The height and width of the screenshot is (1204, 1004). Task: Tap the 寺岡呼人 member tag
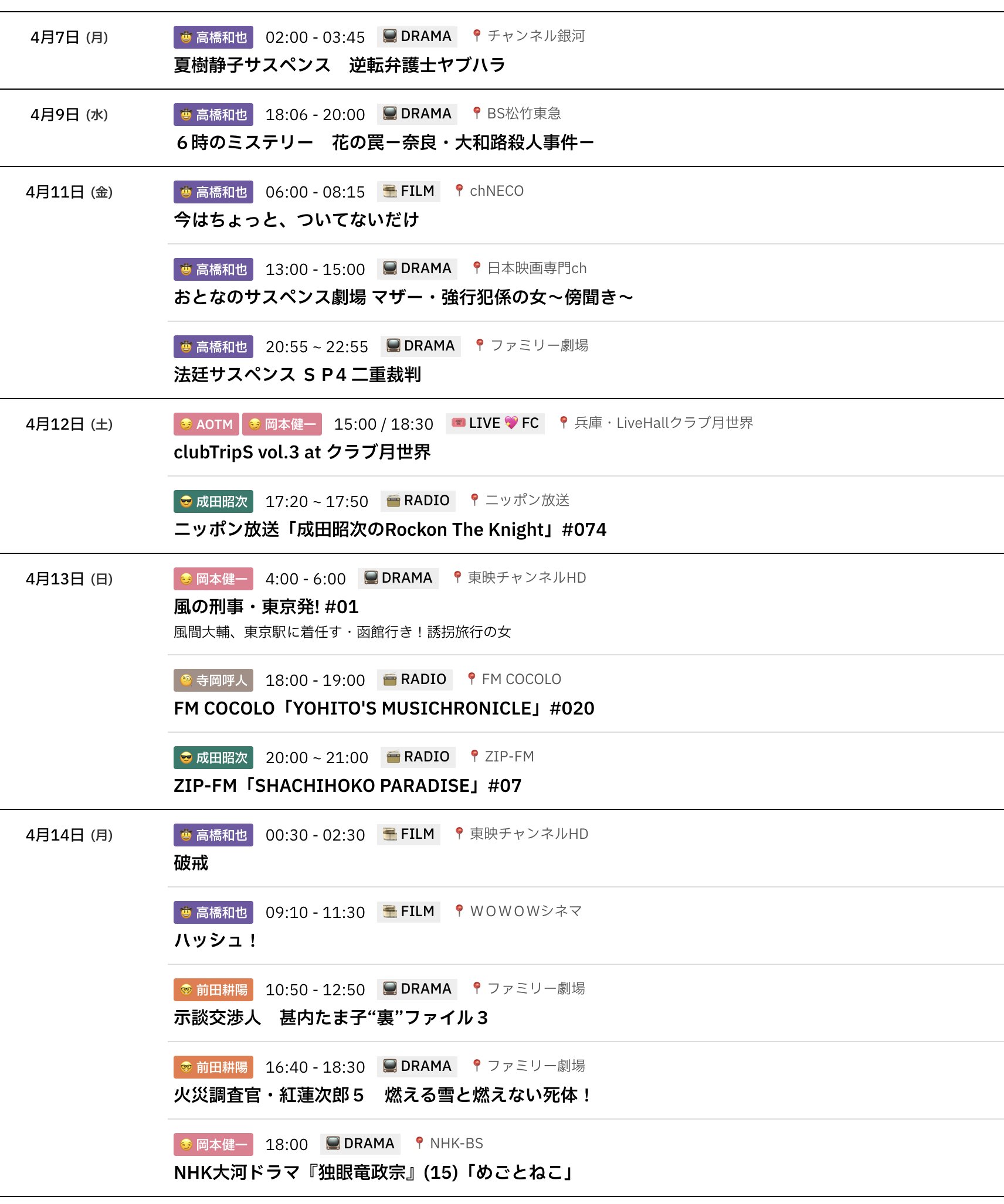(213, 680)
